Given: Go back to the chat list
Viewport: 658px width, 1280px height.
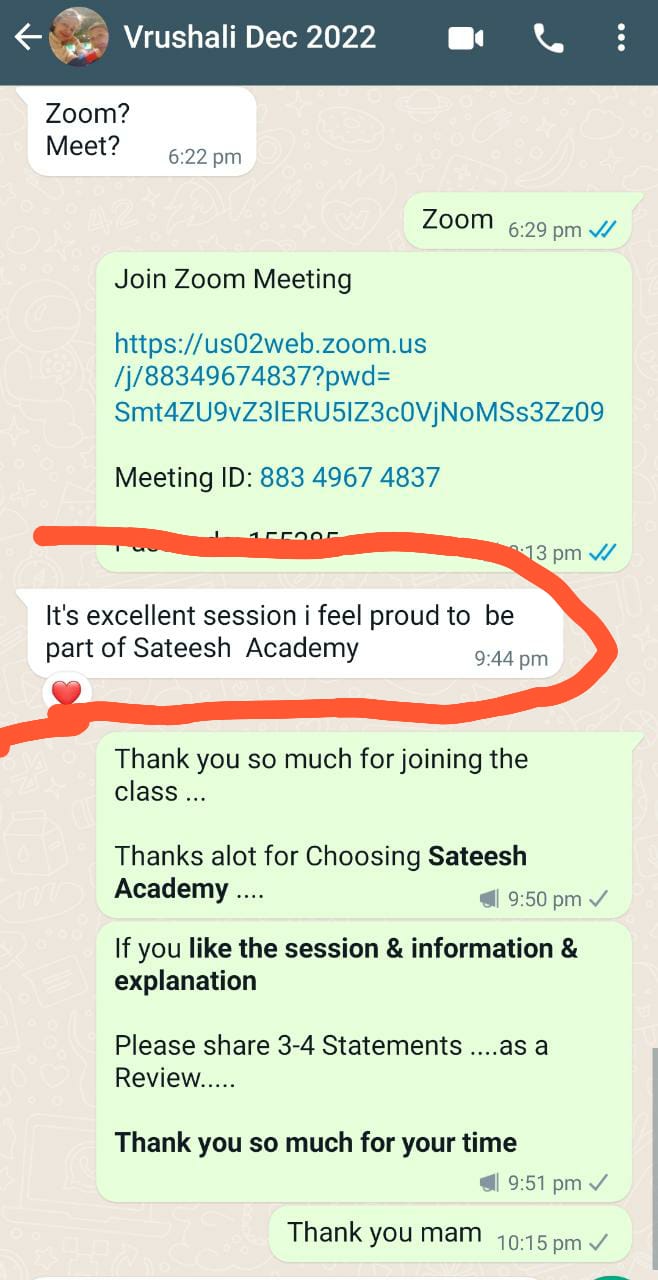Looking at the screenshot, I should point(26,38).
